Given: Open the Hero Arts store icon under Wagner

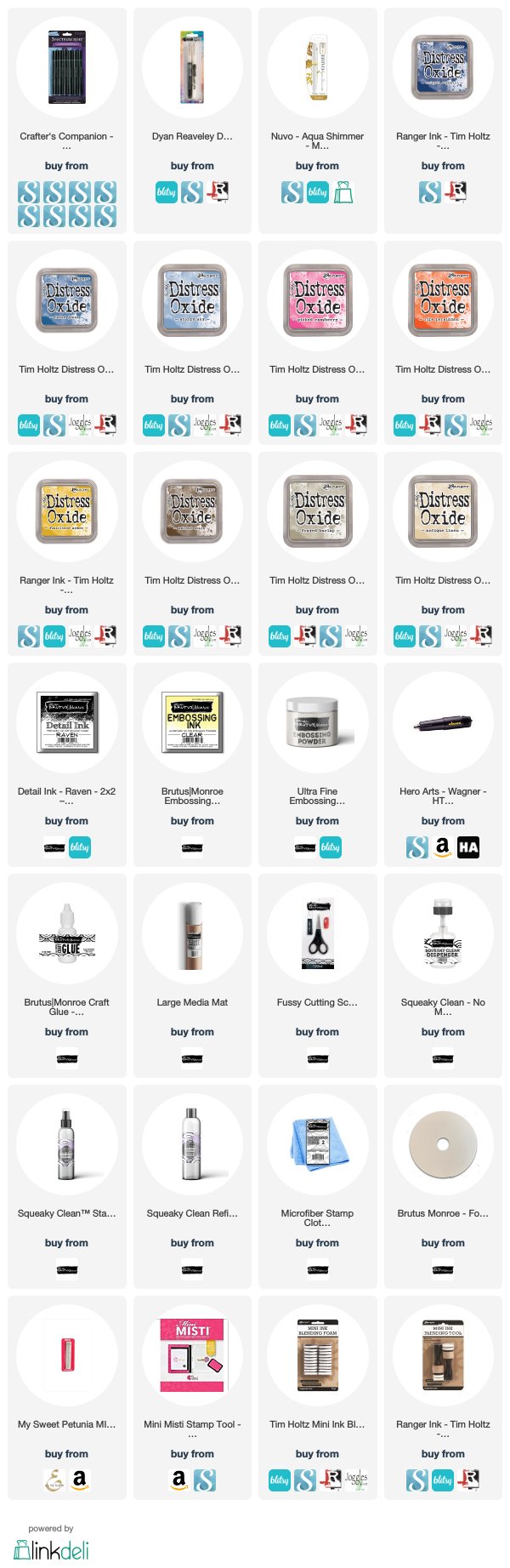Looking at the screenshot, I should (x=468, y=847).
